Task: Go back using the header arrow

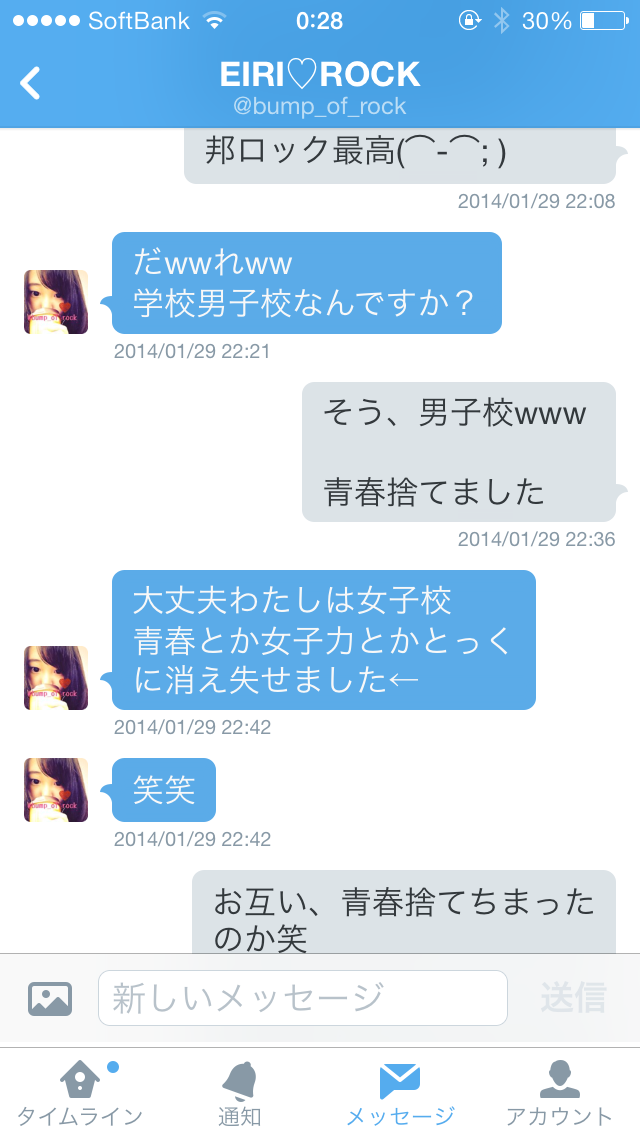Action: point(31,83)
